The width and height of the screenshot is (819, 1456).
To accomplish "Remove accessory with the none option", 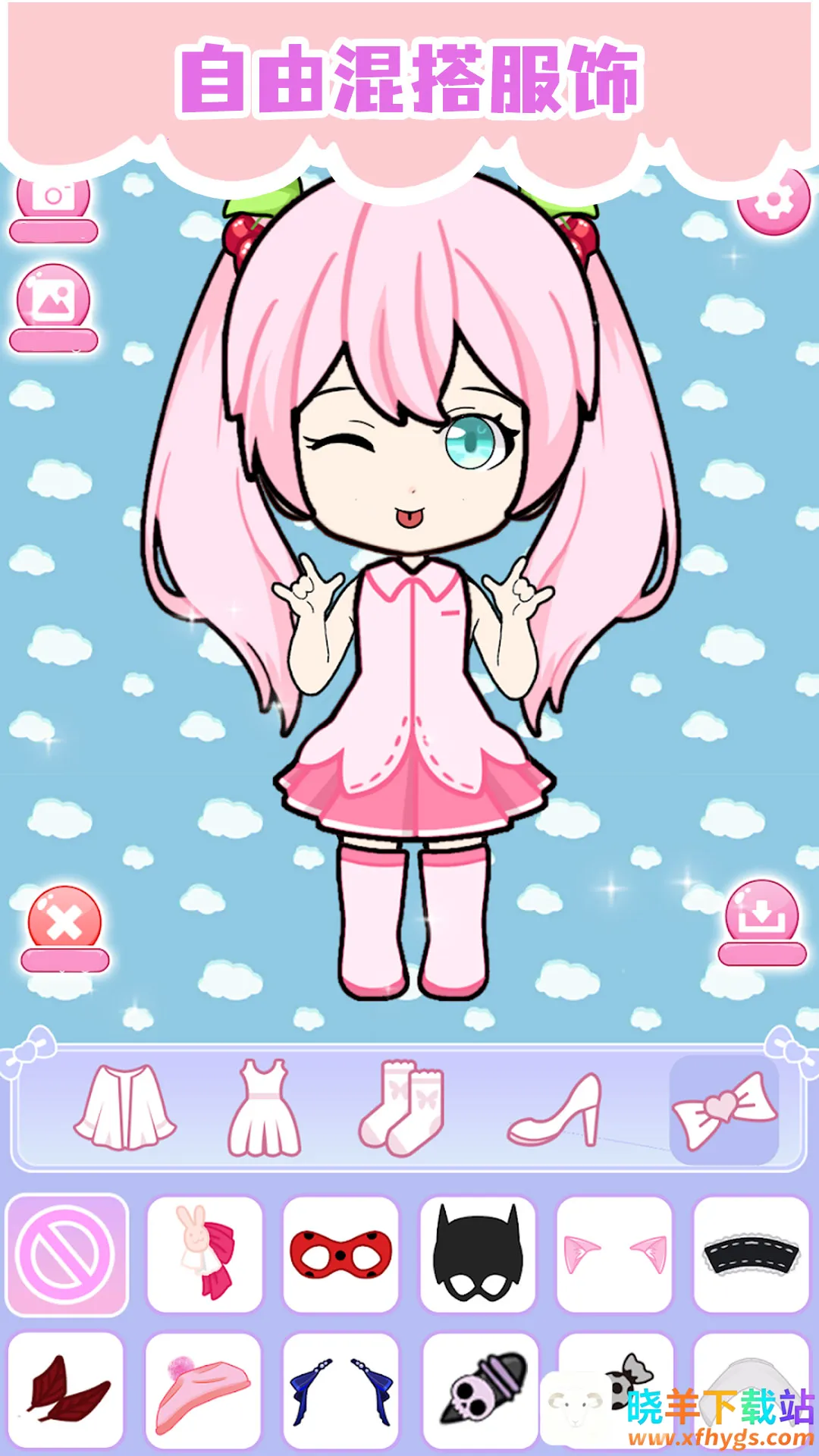I will [67, 1255].
